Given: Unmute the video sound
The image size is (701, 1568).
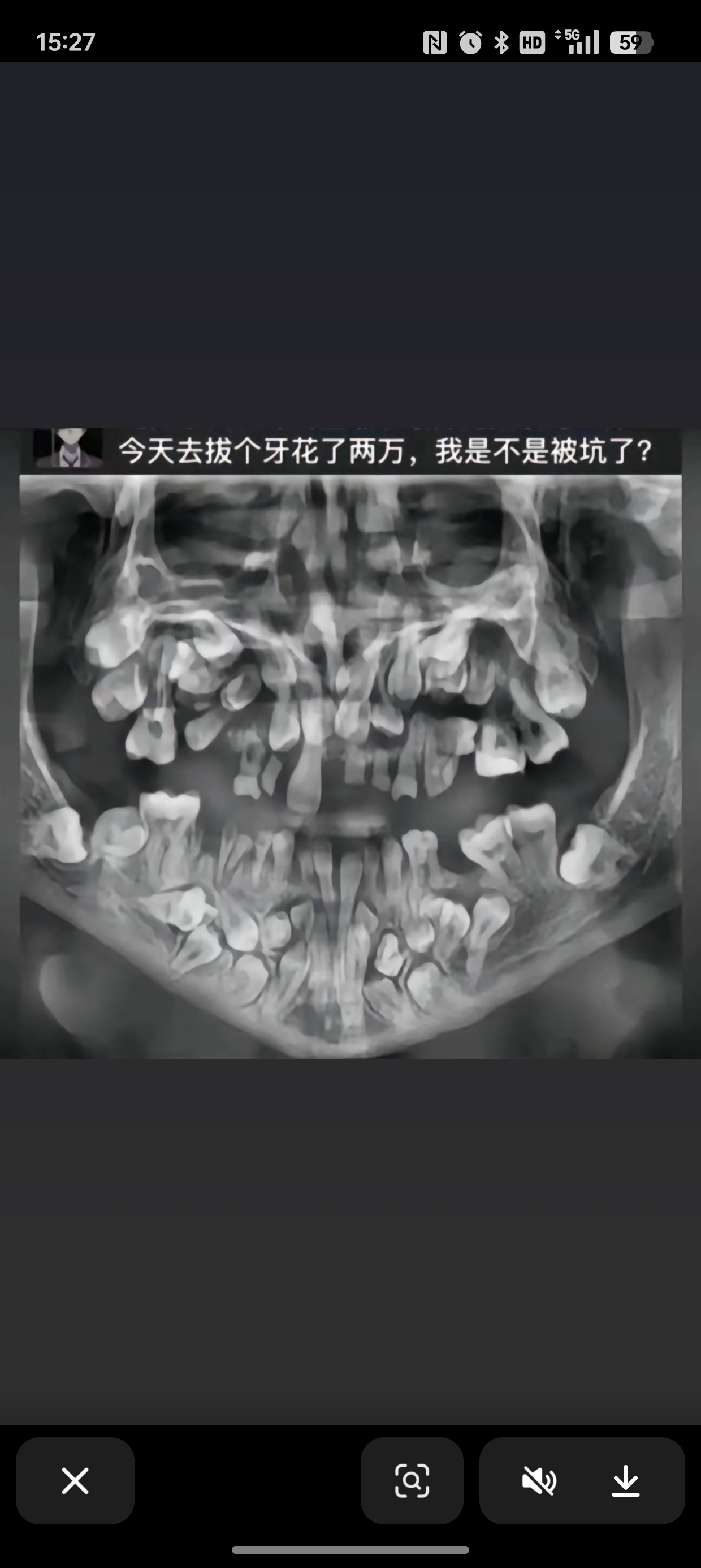Looking at the screenshot, I should tap(539, 1480).
